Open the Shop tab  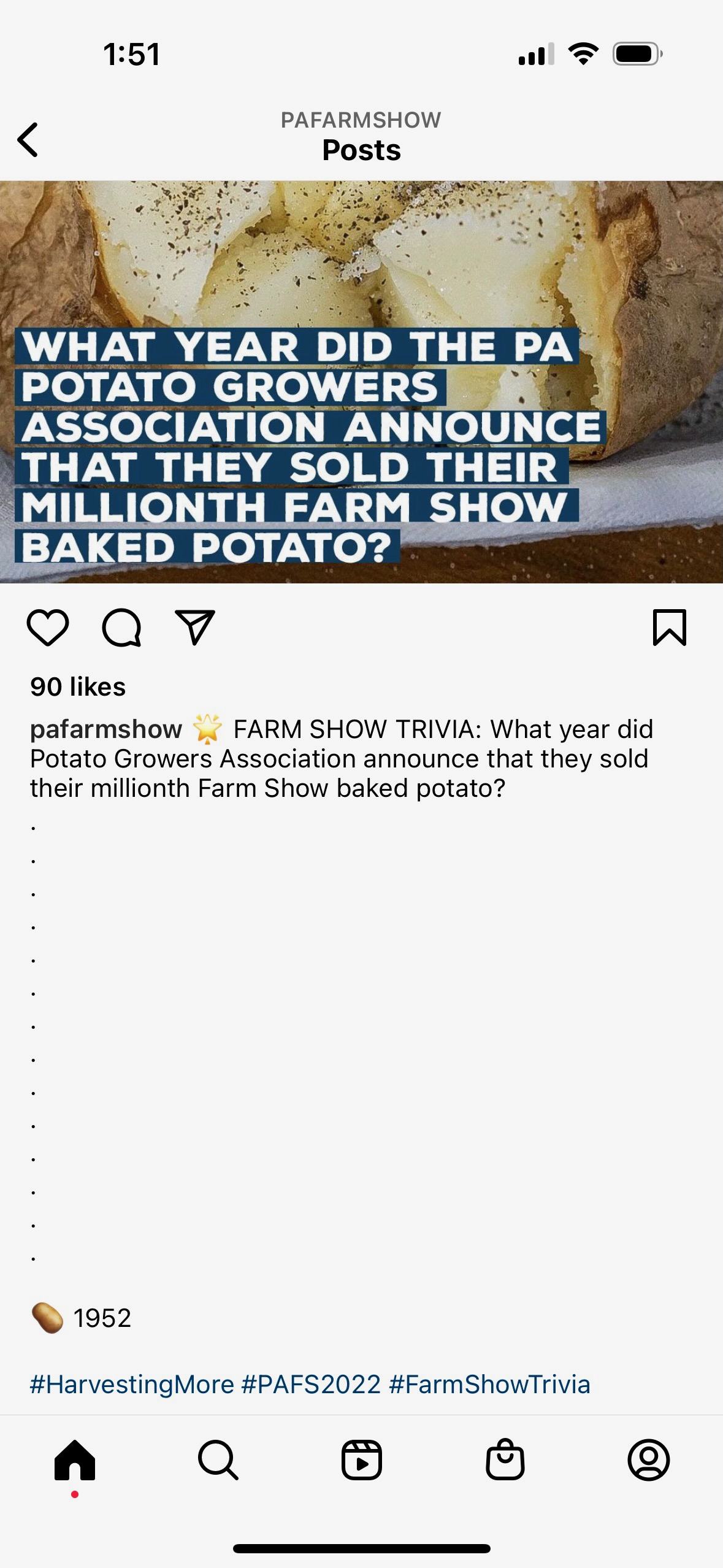505,1460
